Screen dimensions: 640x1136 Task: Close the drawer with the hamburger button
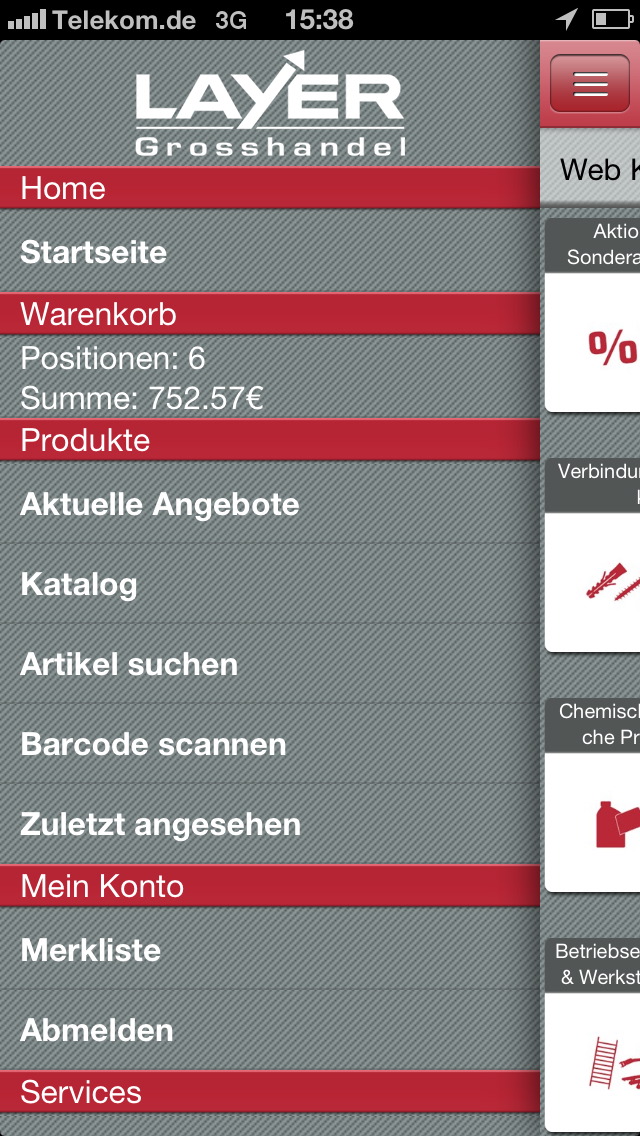tap(590, 84)
